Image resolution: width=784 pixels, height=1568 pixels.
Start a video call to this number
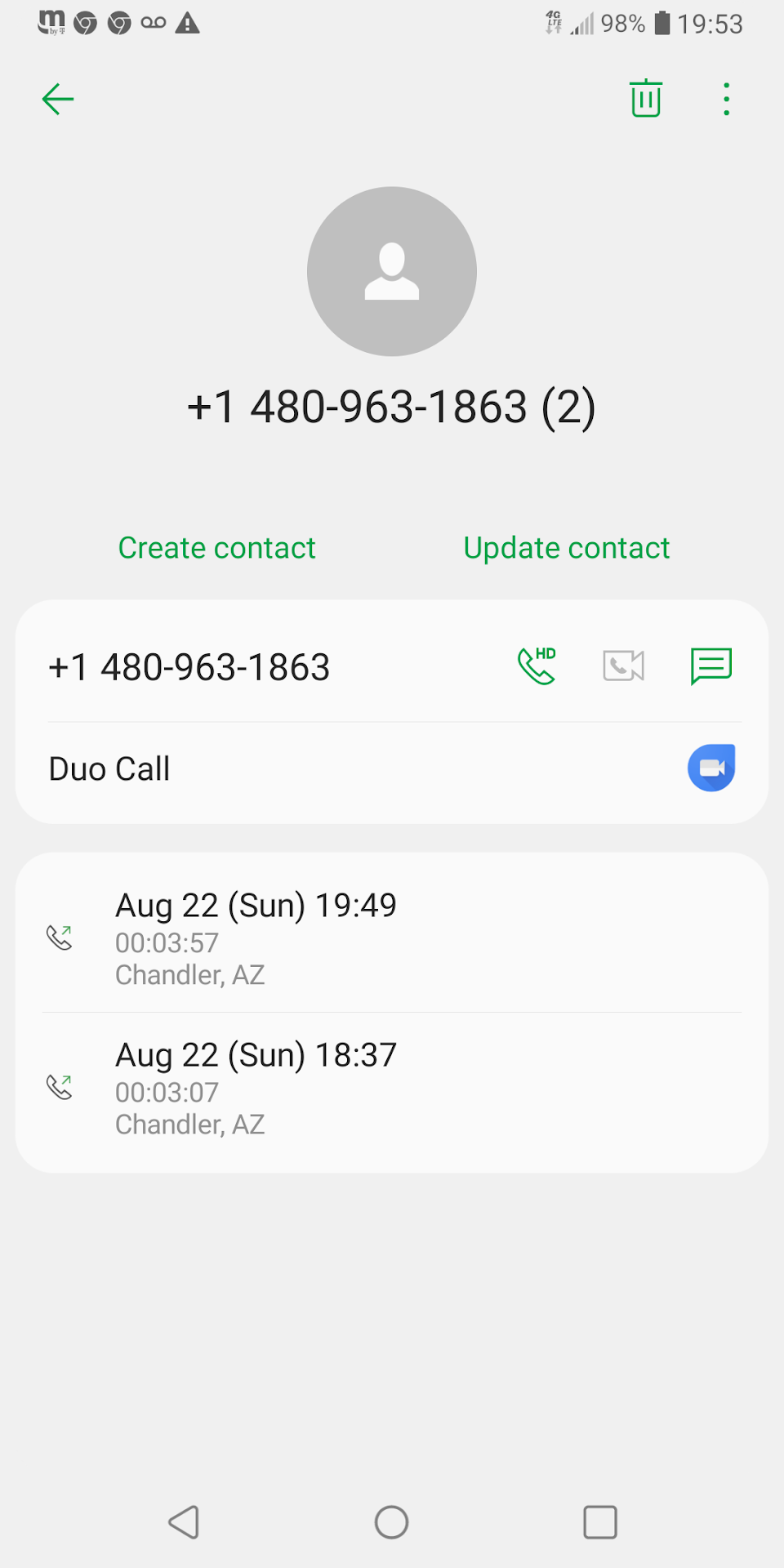tap(623, 666)
